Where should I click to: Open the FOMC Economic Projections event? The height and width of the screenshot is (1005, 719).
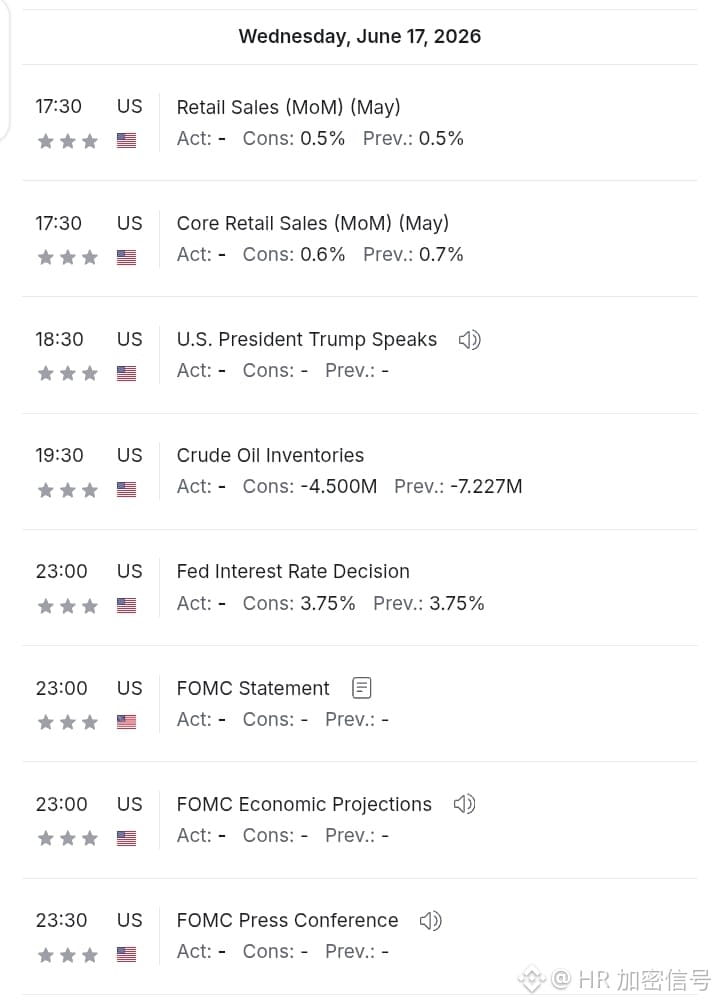304,804
